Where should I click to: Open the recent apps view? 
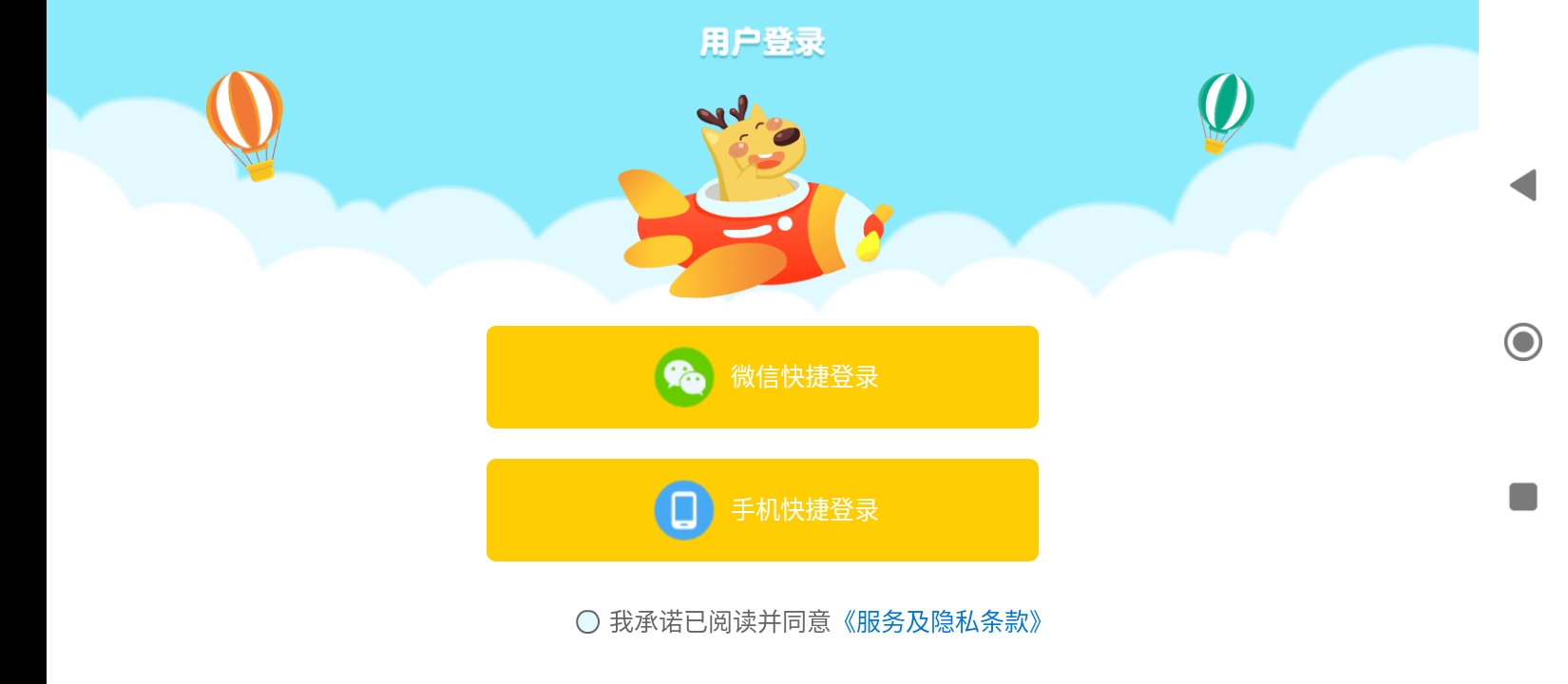tap(1522, 497)
